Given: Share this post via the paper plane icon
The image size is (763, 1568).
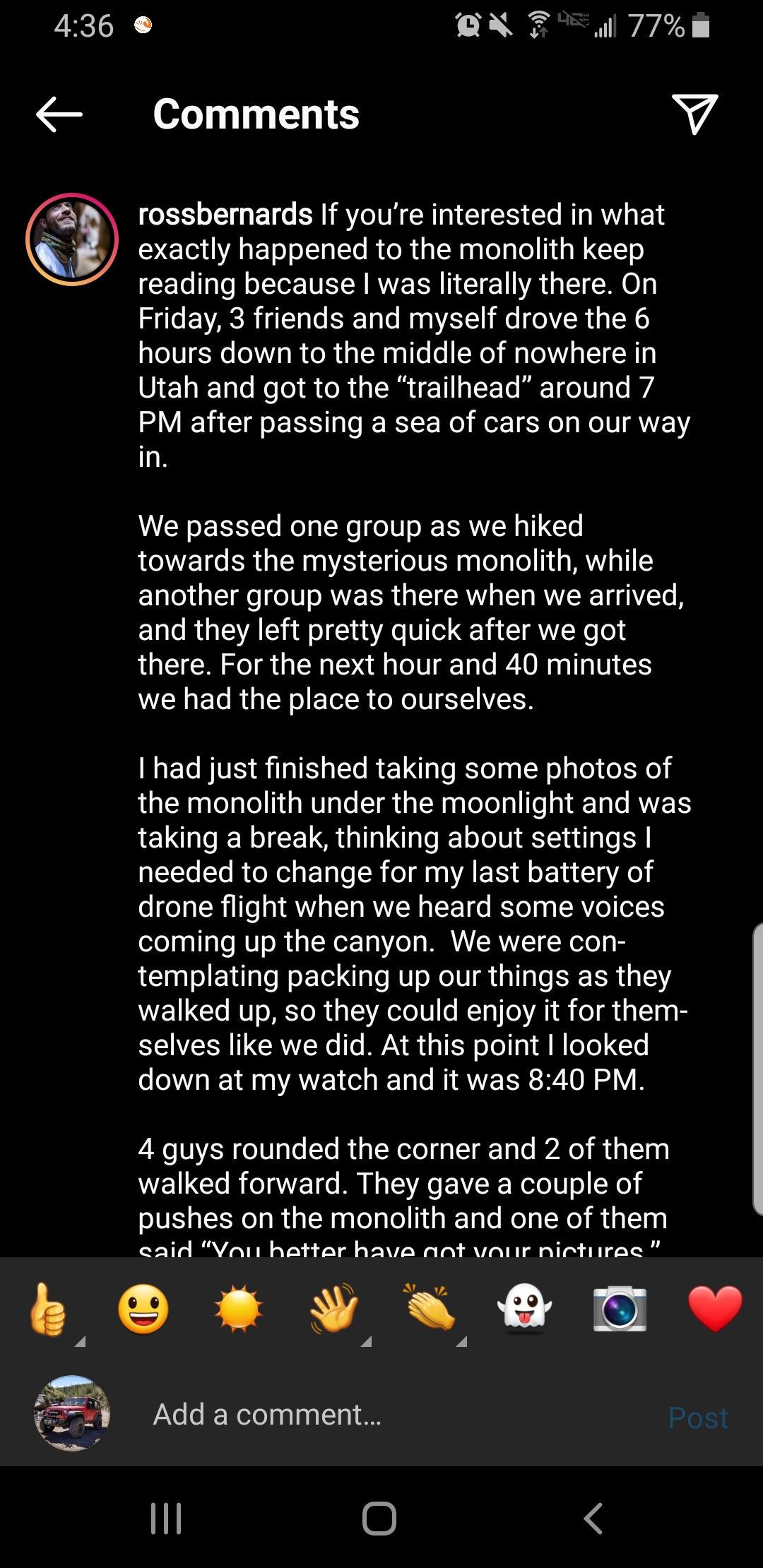Looking at the screenshot, I should [695, 114].
